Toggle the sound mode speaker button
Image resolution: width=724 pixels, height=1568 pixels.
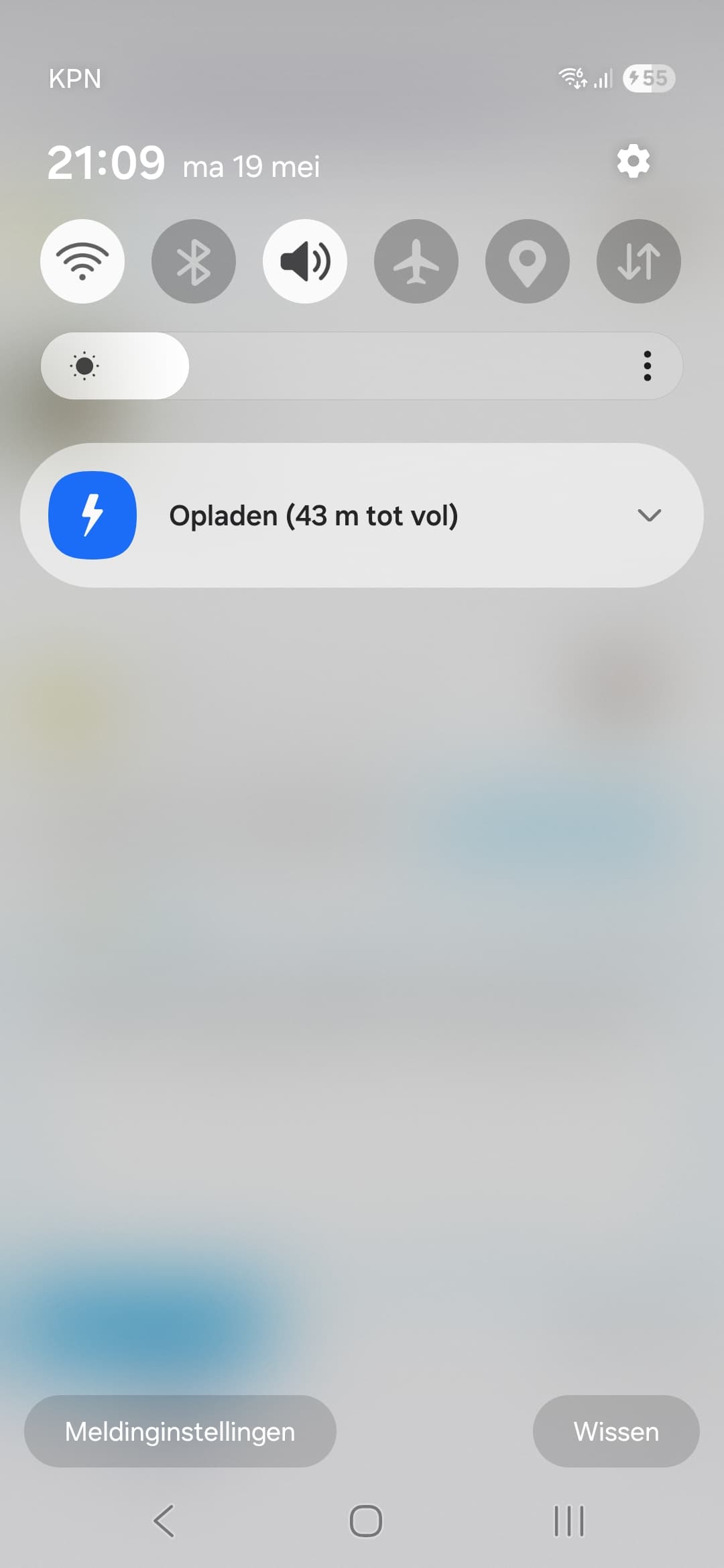[x=305, y=261]
